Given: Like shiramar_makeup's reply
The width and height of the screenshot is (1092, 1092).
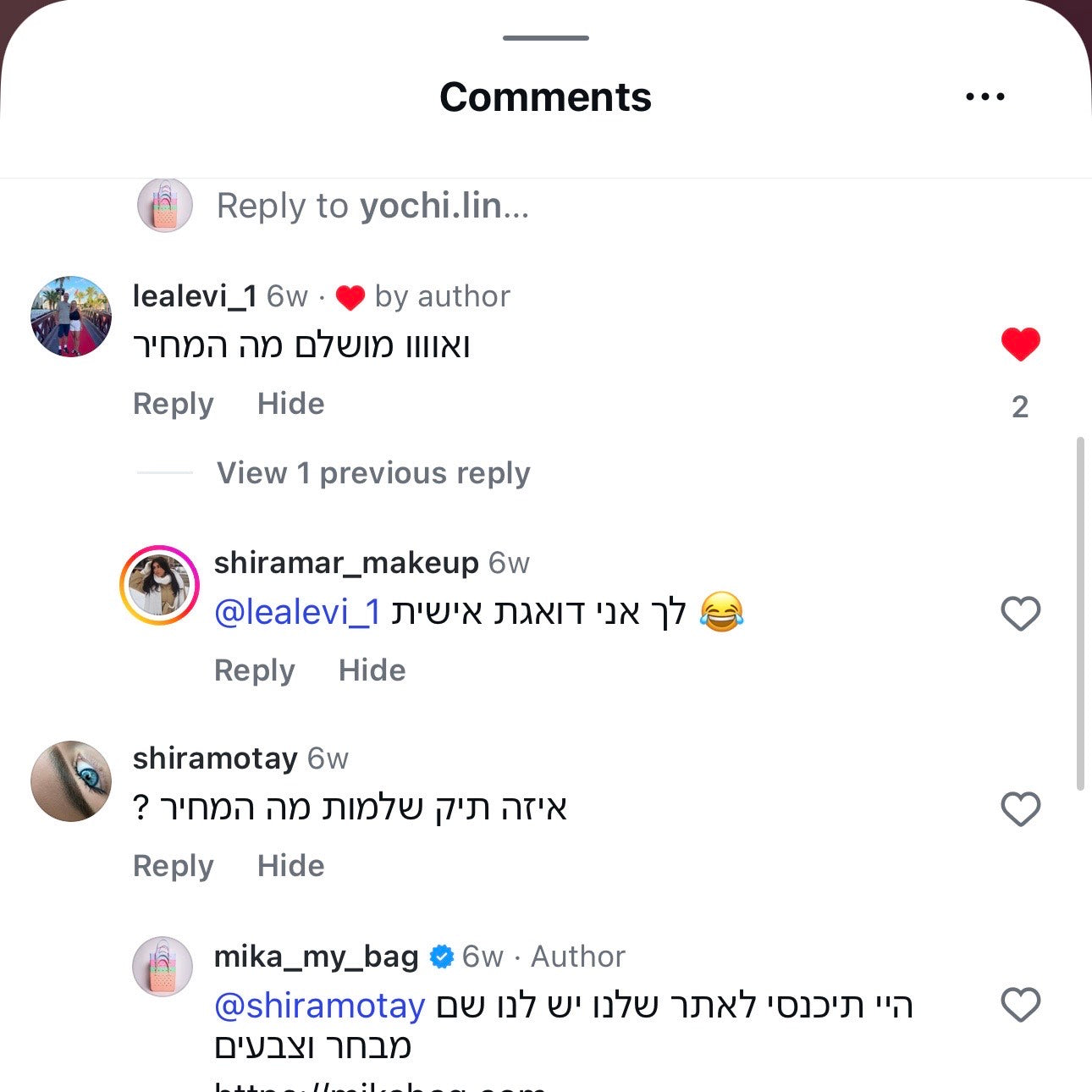Looking at the screenshot, I should 1020,614.
